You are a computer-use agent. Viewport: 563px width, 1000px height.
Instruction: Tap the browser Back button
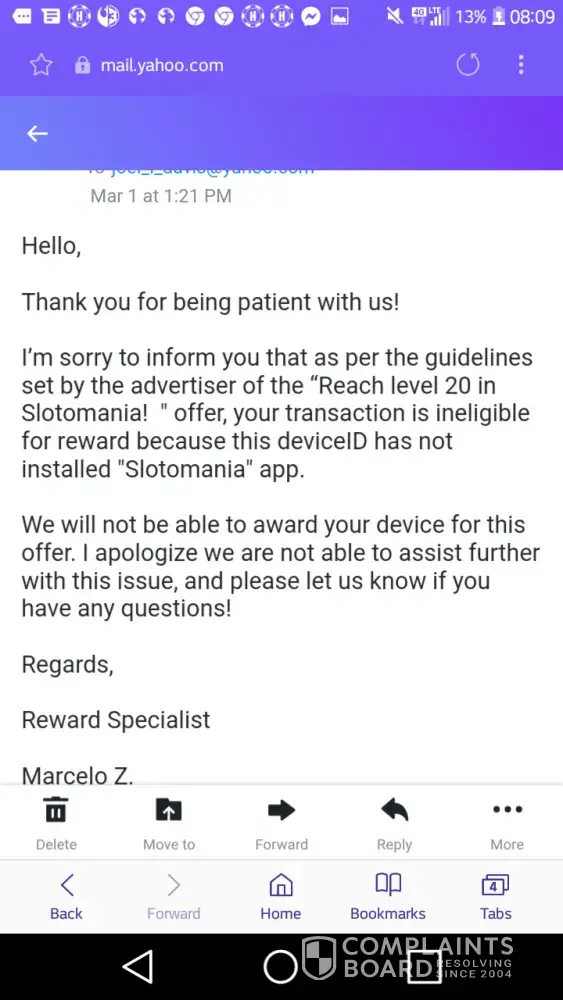pyautogui.click(x=66, y=896)
